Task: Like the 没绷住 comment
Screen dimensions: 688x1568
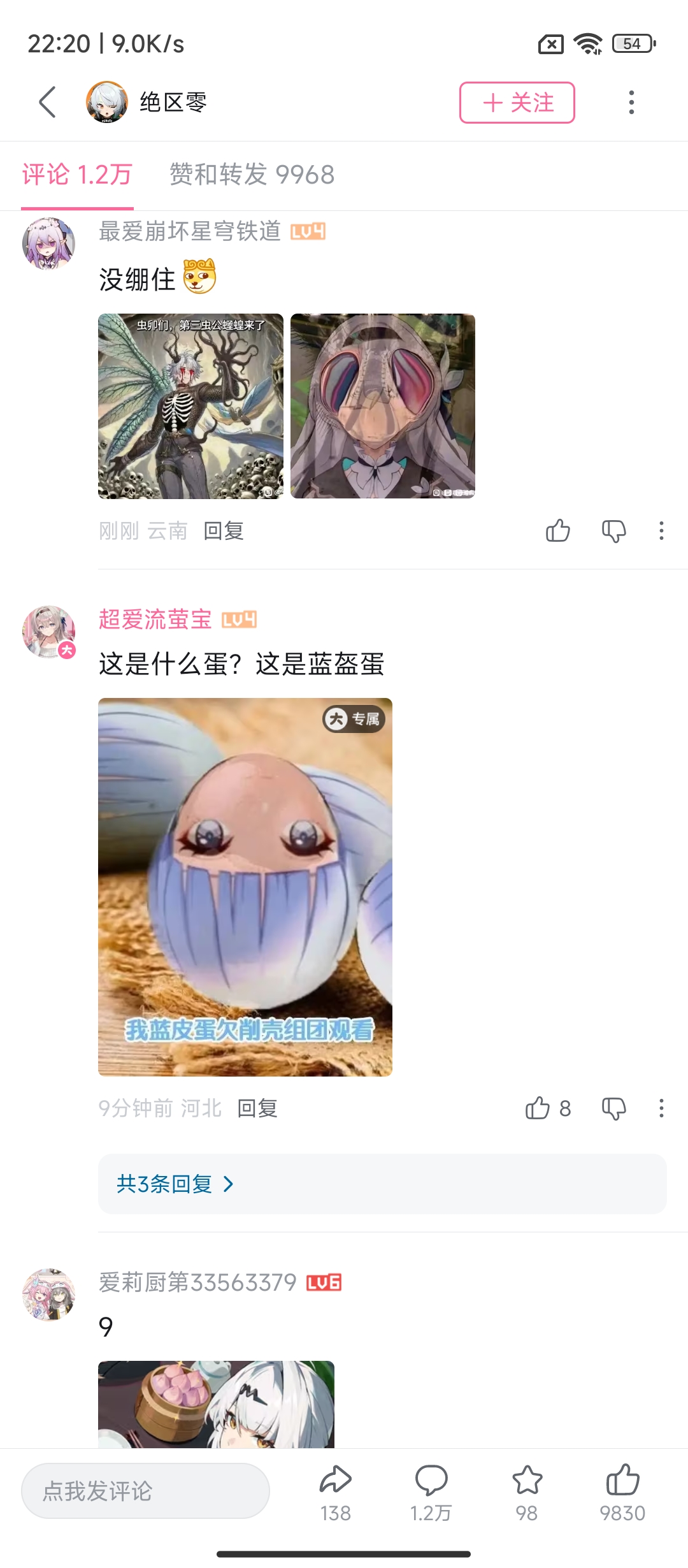Action: point(558,530)
